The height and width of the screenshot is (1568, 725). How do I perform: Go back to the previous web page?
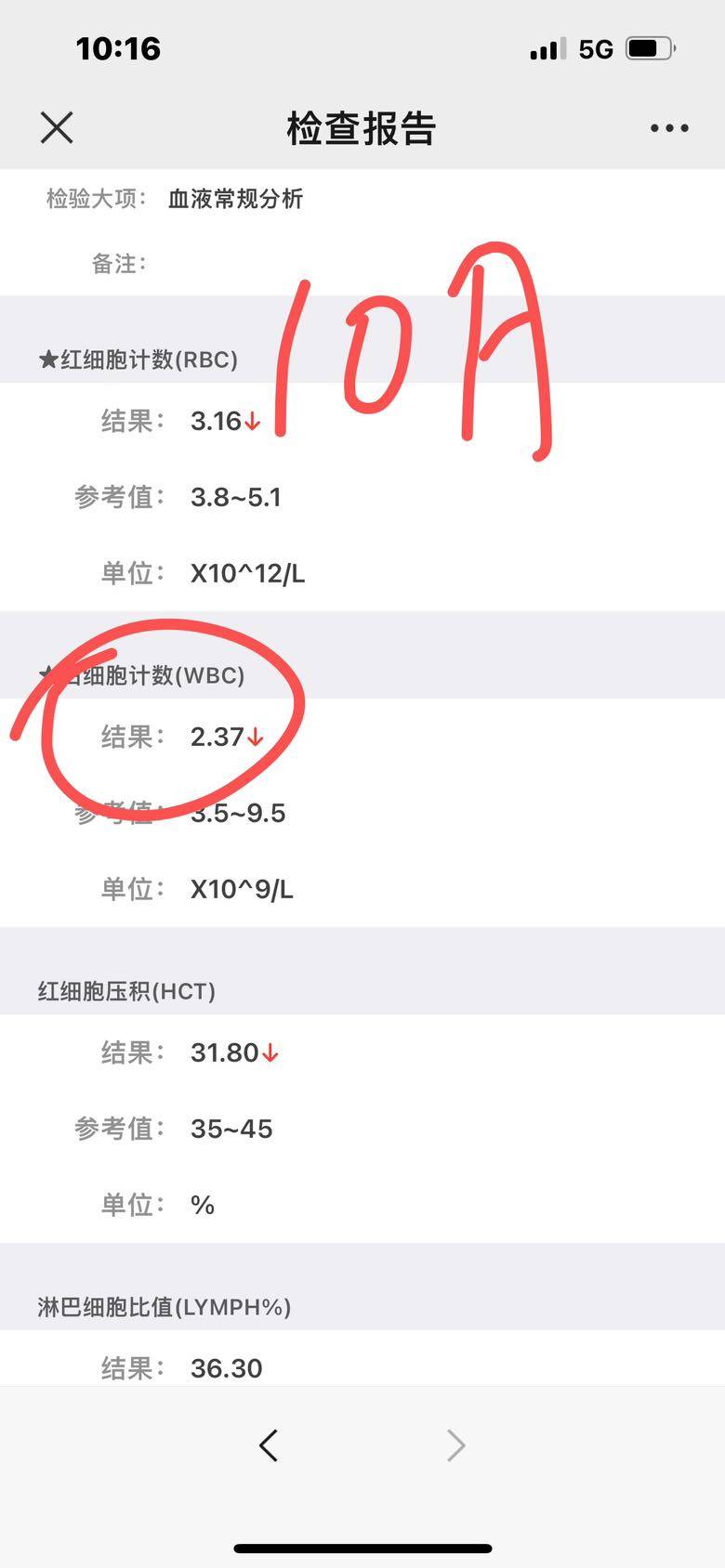pos(269,1445)
